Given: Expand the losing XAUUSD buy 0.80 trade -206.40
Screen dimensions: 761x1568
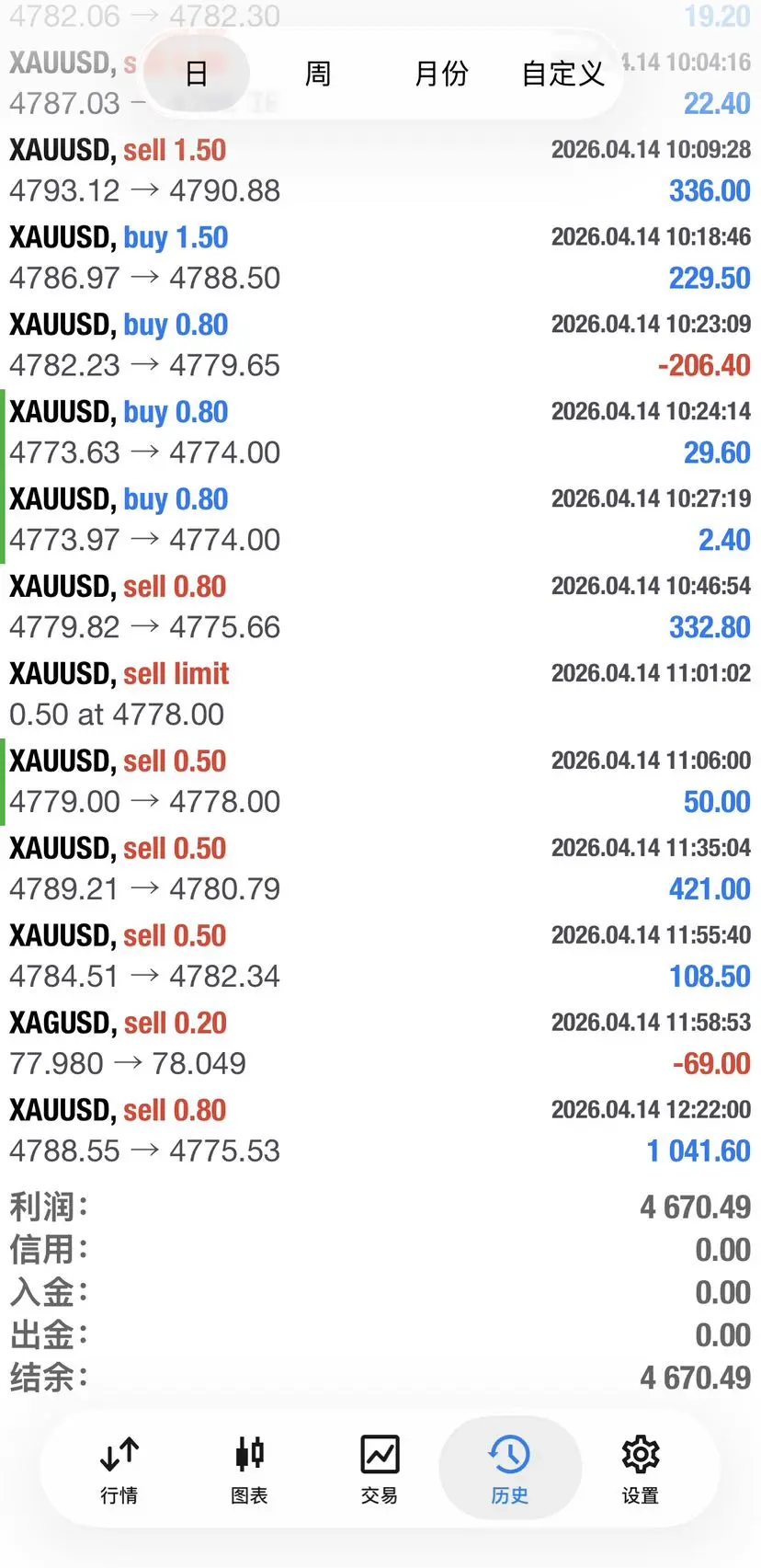Looking at the screenshot, I should [380, 345].
